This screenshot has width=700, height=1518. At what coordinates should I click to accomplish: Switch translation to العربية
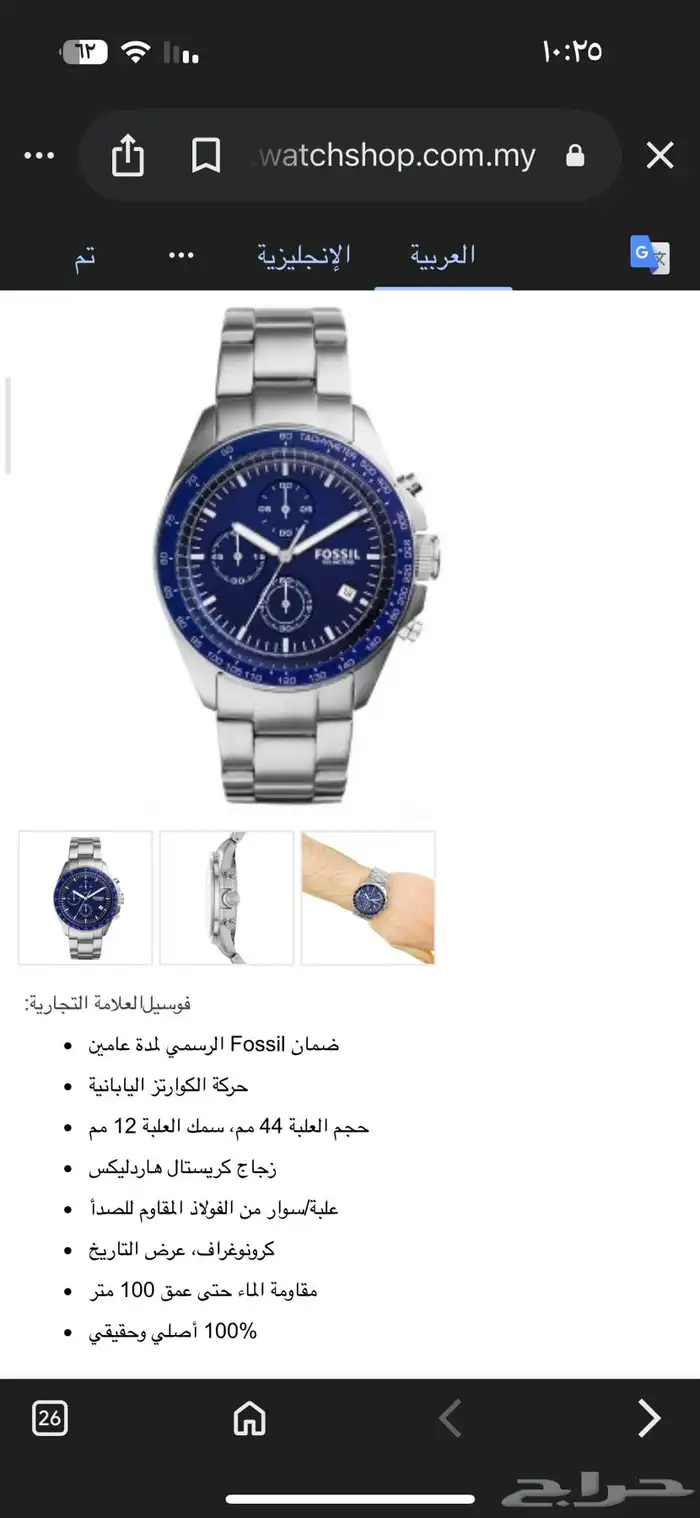pyautogui.click(x=443, y=256)
